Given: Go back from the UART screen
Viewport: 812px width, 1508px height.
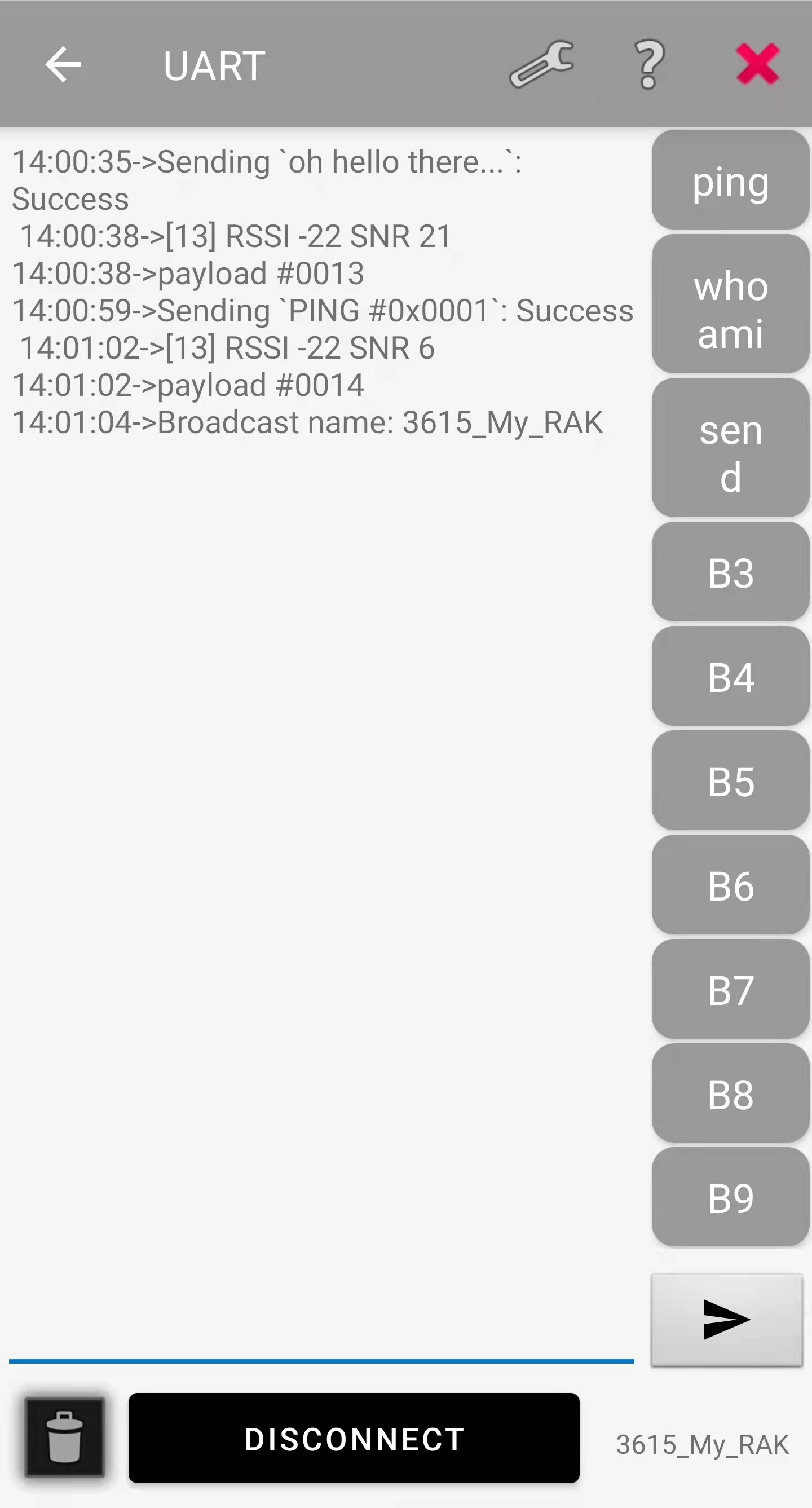Looking at the screenshot, I should 63,64.
